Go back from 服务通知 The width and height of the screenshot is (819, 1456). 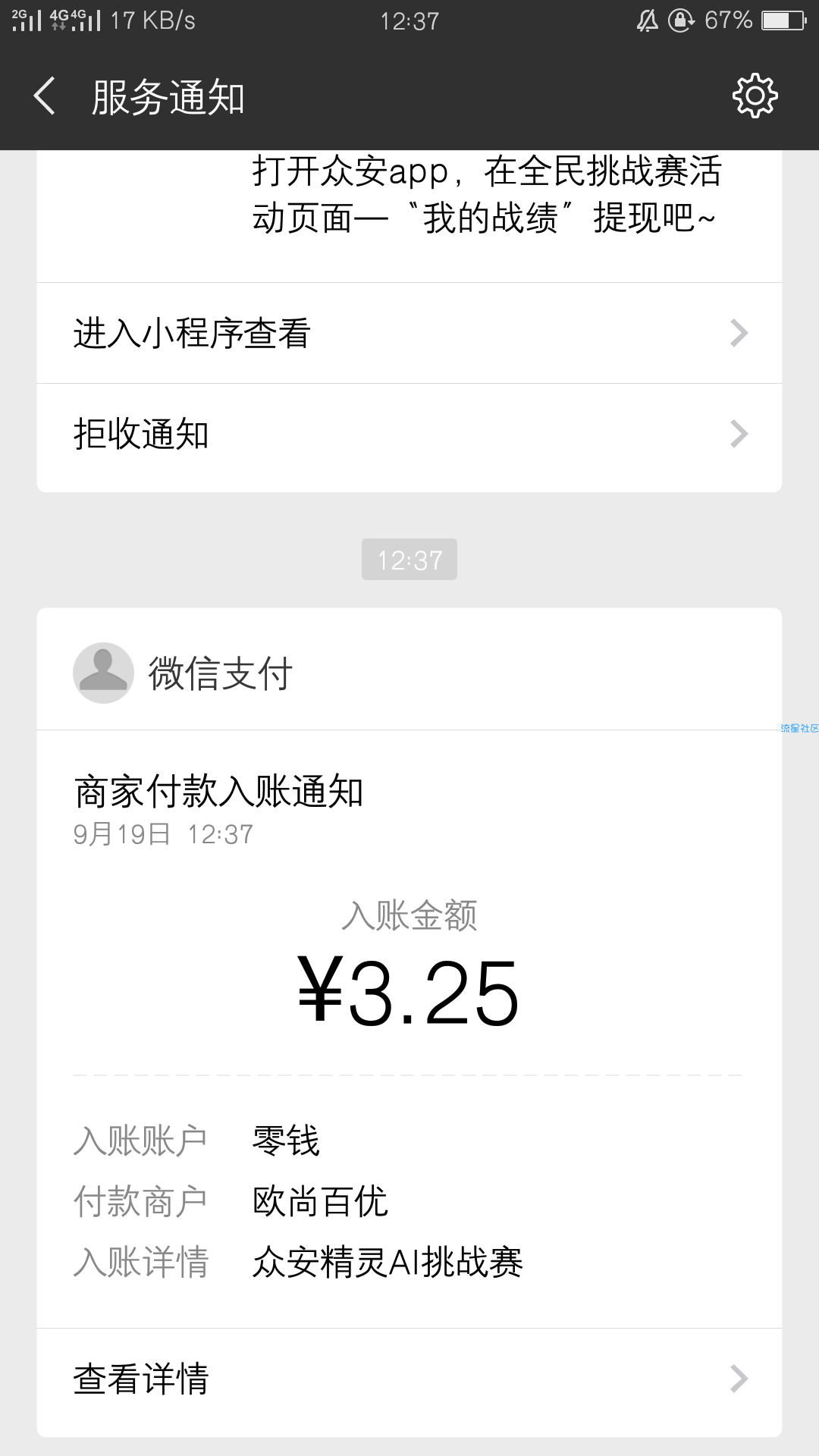click(x=45, y=96)
